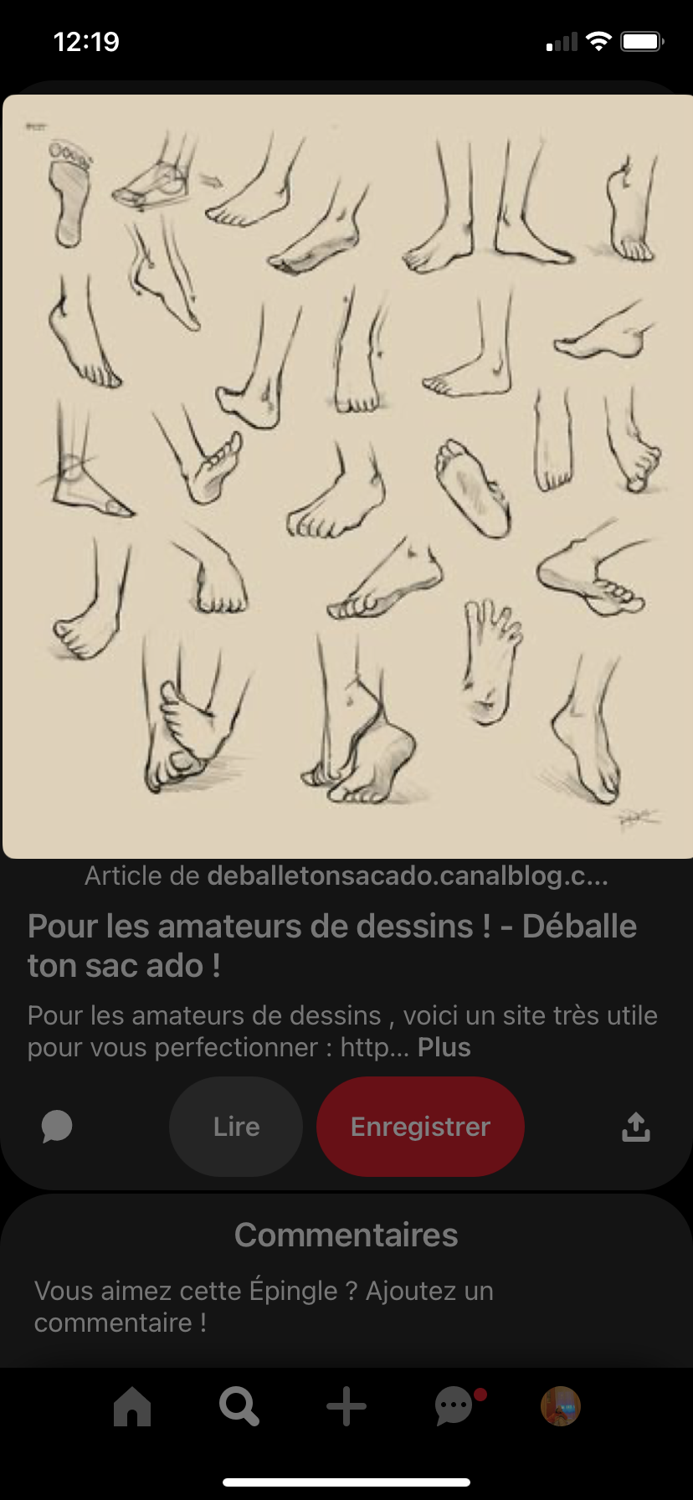Viewport: 693px width, 1500px height.
Task: Expand the description with Plus
Action: [444, 1048]
